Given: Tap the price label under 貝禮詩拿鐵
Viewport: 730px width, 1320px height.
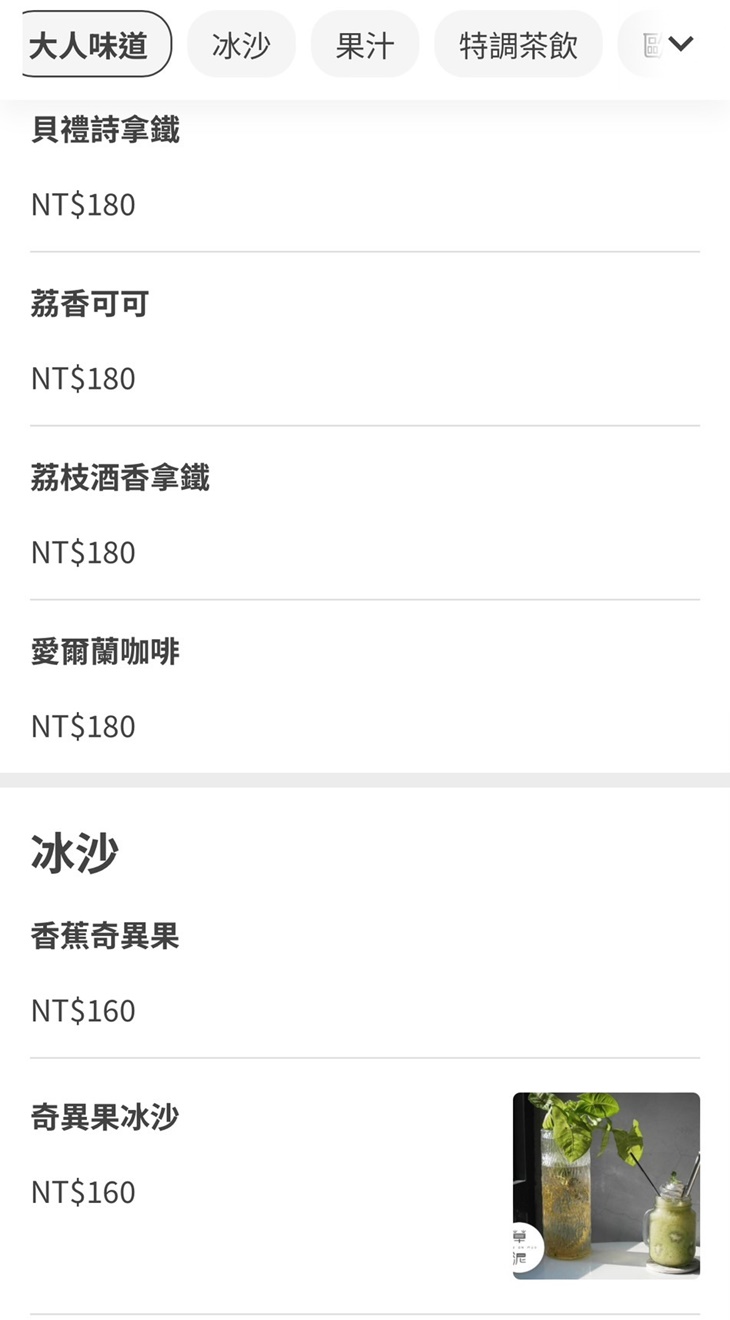Looking at the screenshot, I should click(82, 204).
